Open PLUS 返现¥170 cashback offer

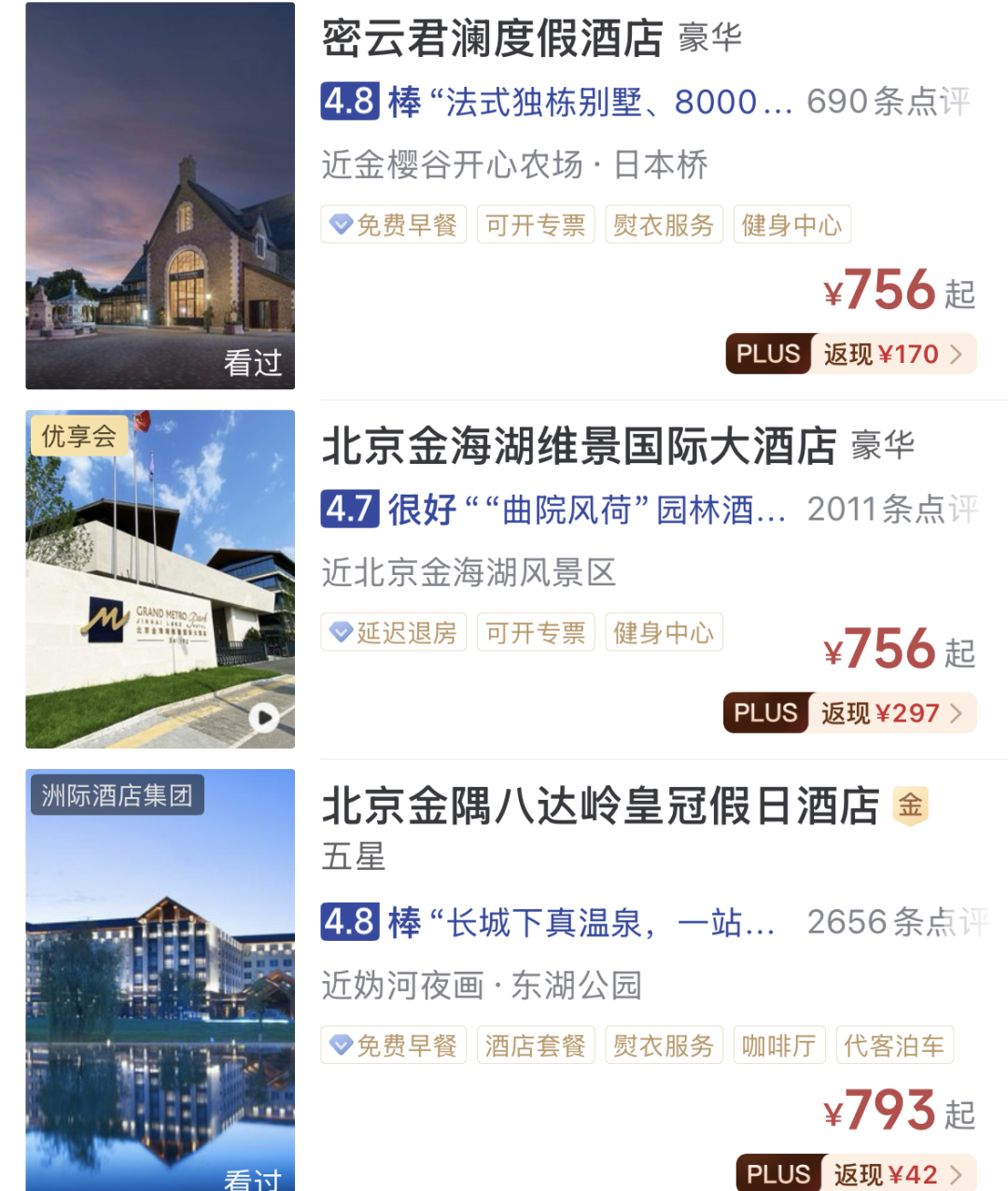pyautogui.click(x=850, y=354)
